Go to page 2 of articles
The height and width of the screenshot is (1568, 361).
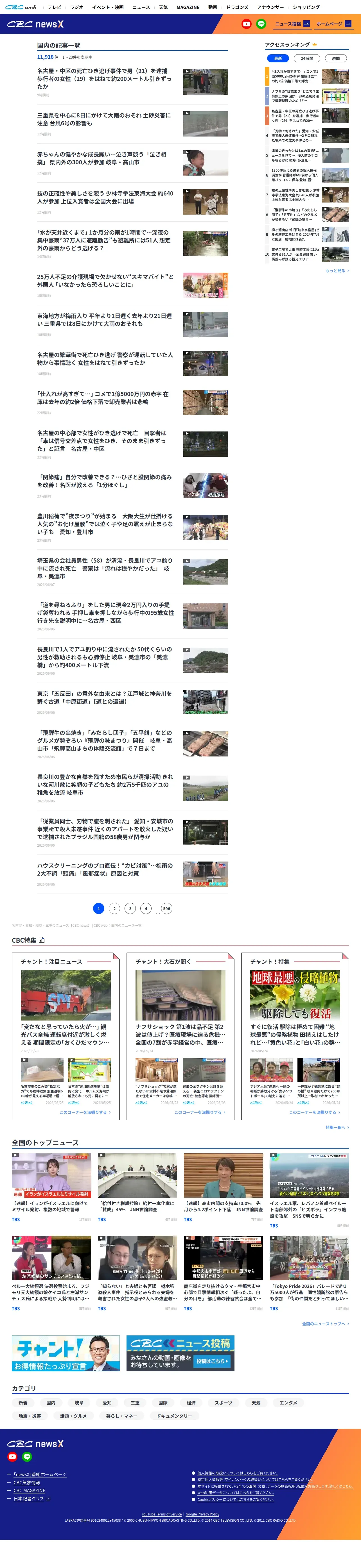[114, 908]
